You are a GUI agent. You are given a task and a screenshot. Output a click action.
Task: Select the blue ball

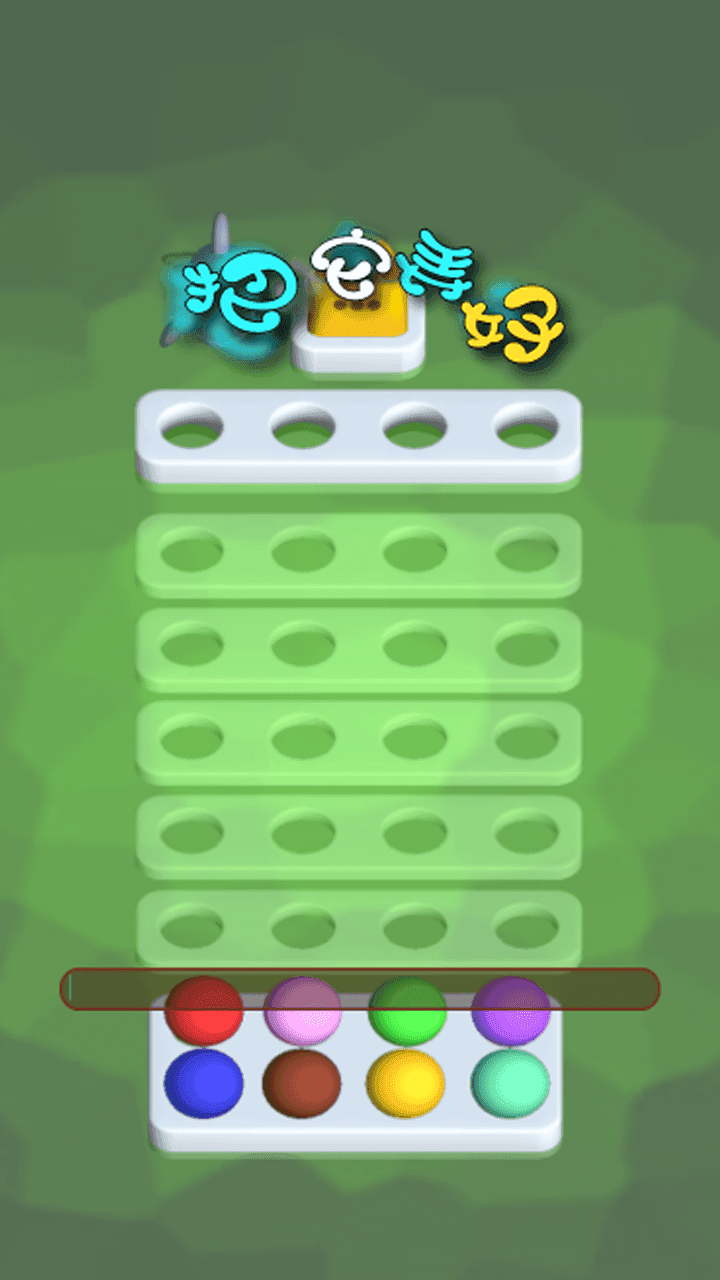click(x=204, y=1083)
